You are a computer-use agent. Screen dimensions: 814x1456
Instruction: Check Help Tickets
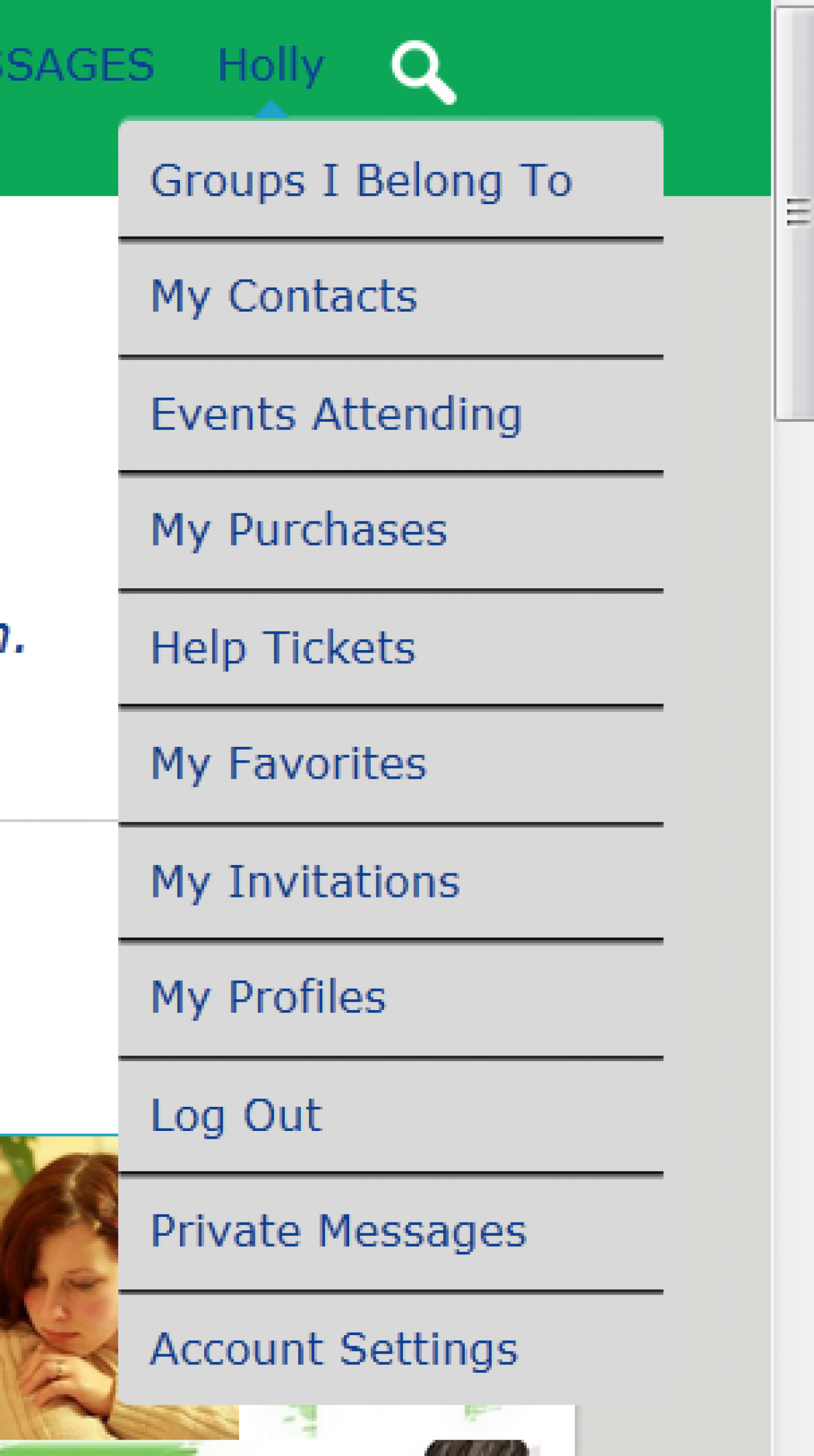click(283, 648)
